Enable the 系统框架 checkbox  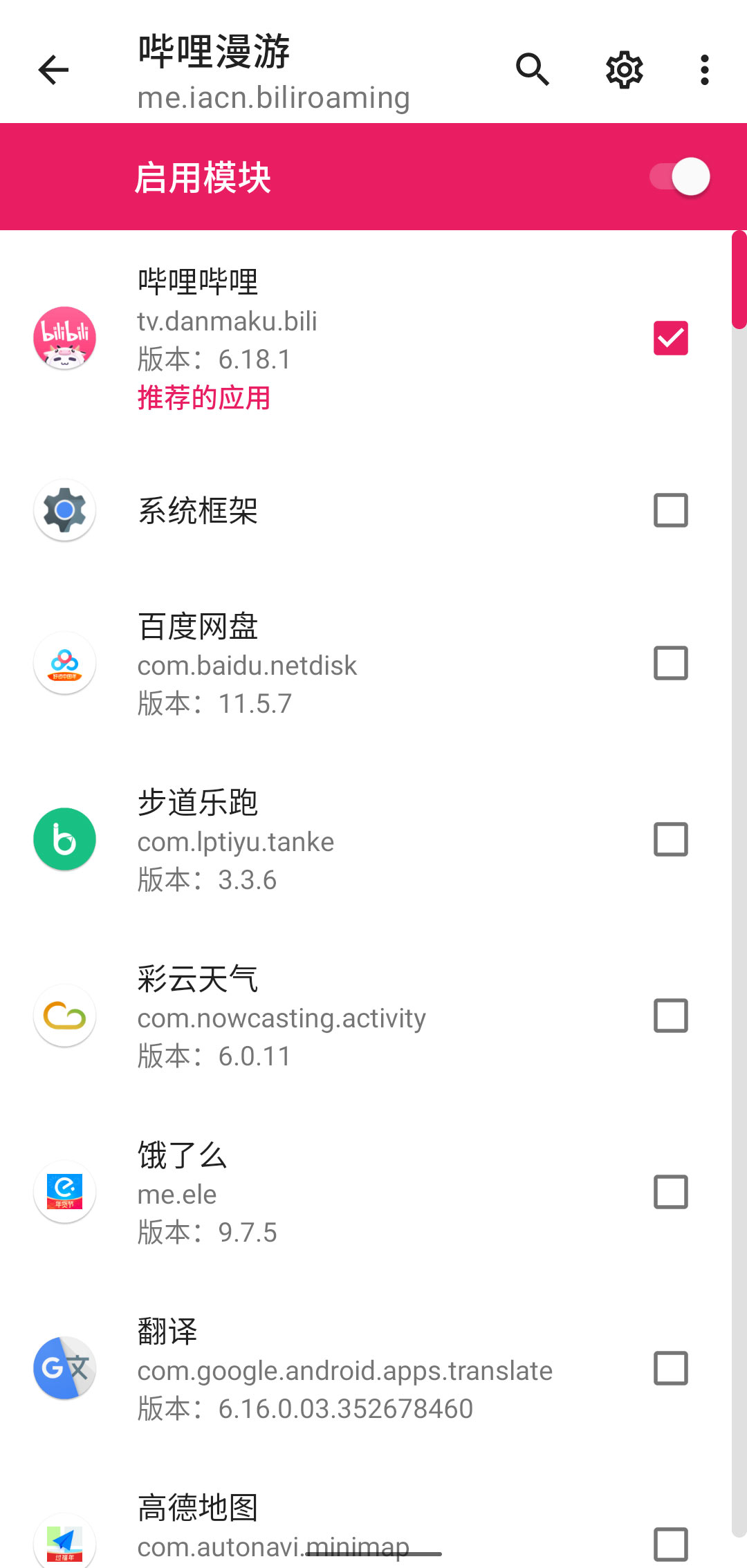670,510
